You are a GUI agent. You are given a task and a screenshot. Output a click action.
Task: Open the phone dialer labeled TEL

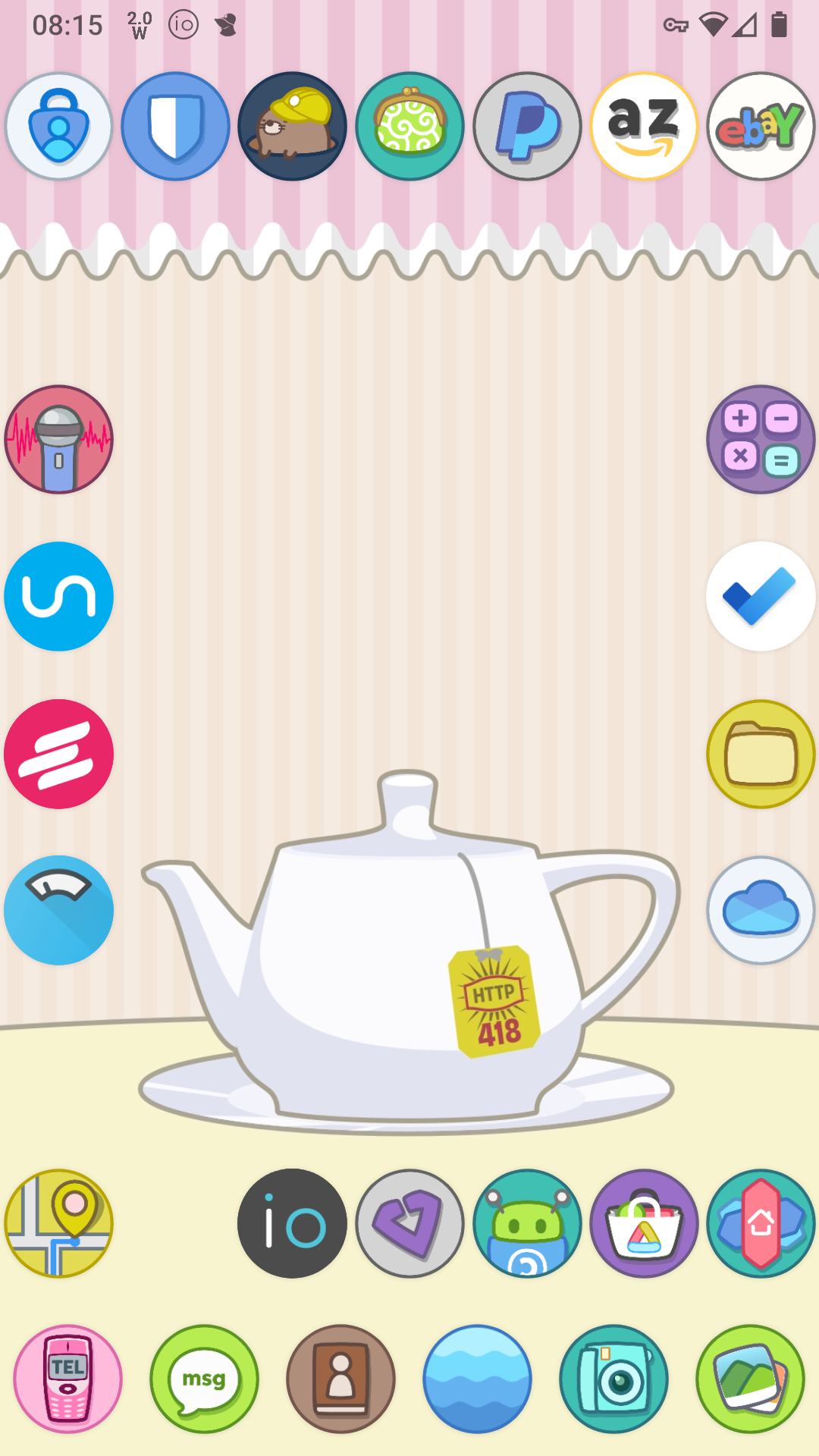coord(67,1379)
